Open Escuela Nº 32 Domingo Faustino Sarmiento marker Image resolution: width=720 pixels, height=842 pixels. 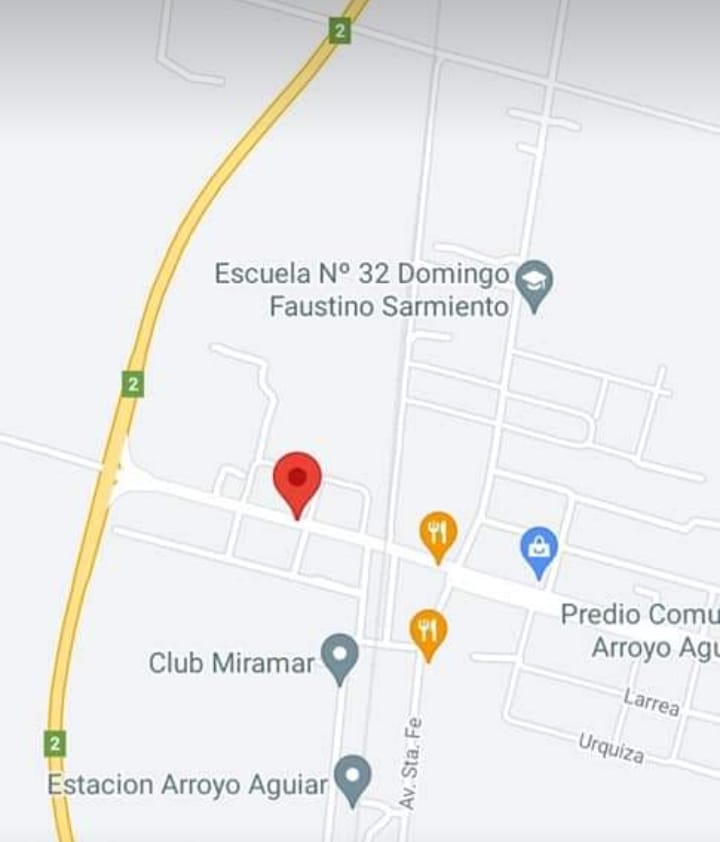[x=534, y=287]
